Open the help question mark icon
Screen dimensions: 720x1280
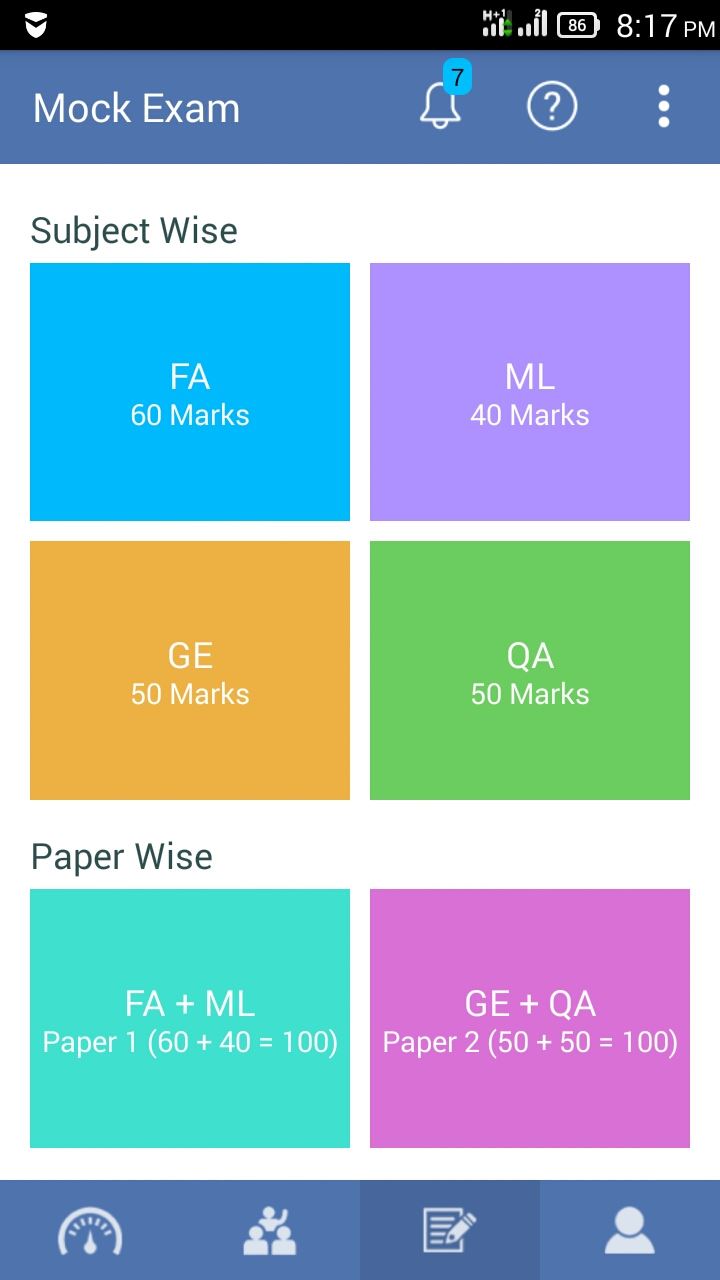pyautogui.click(x=552, y=106)
